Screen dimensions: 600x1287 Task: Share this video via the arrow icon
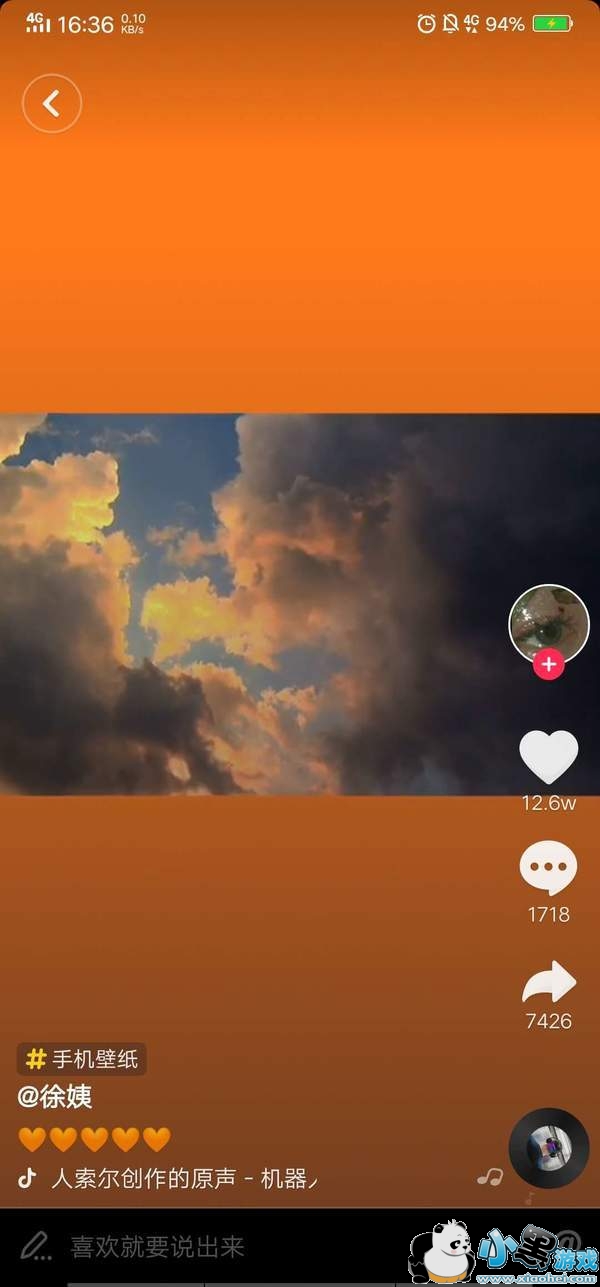point(549,982)
